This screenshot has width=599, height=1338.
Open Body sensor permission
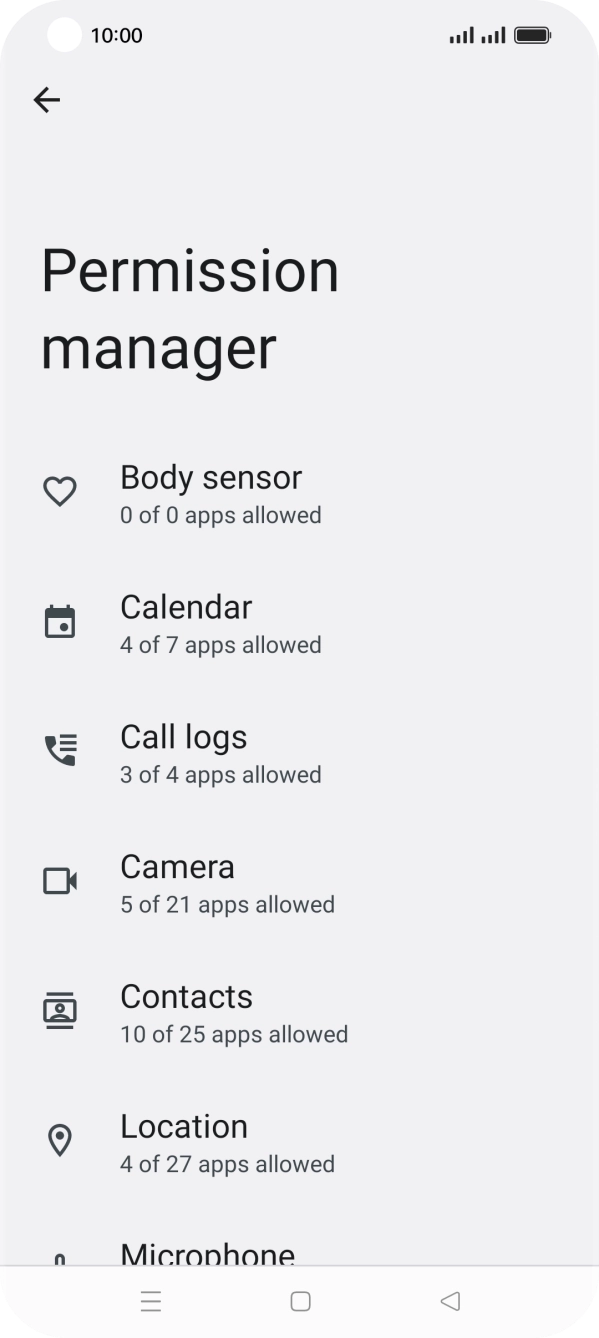299,493
